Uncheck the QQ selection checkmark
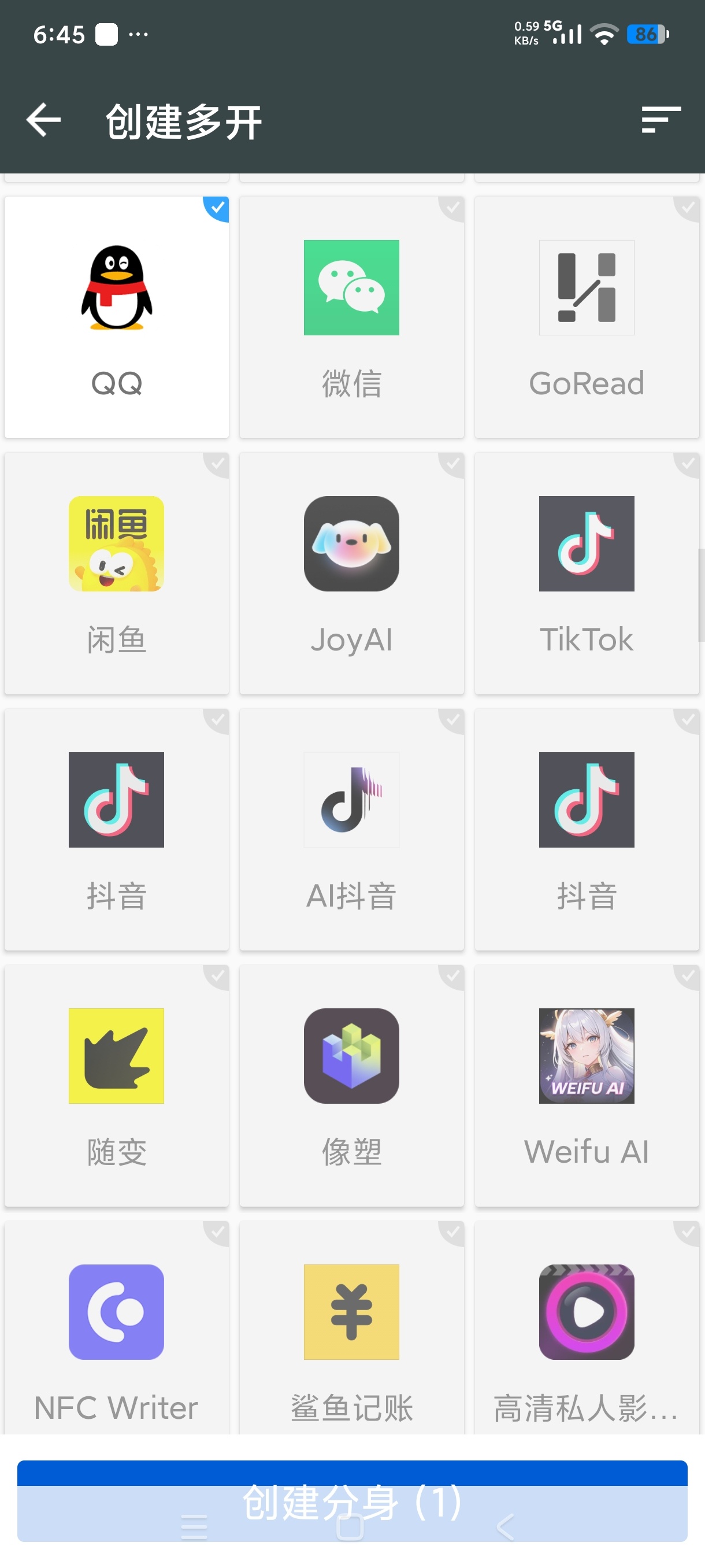The image size is (705, 1568). [x=217, y=208]
